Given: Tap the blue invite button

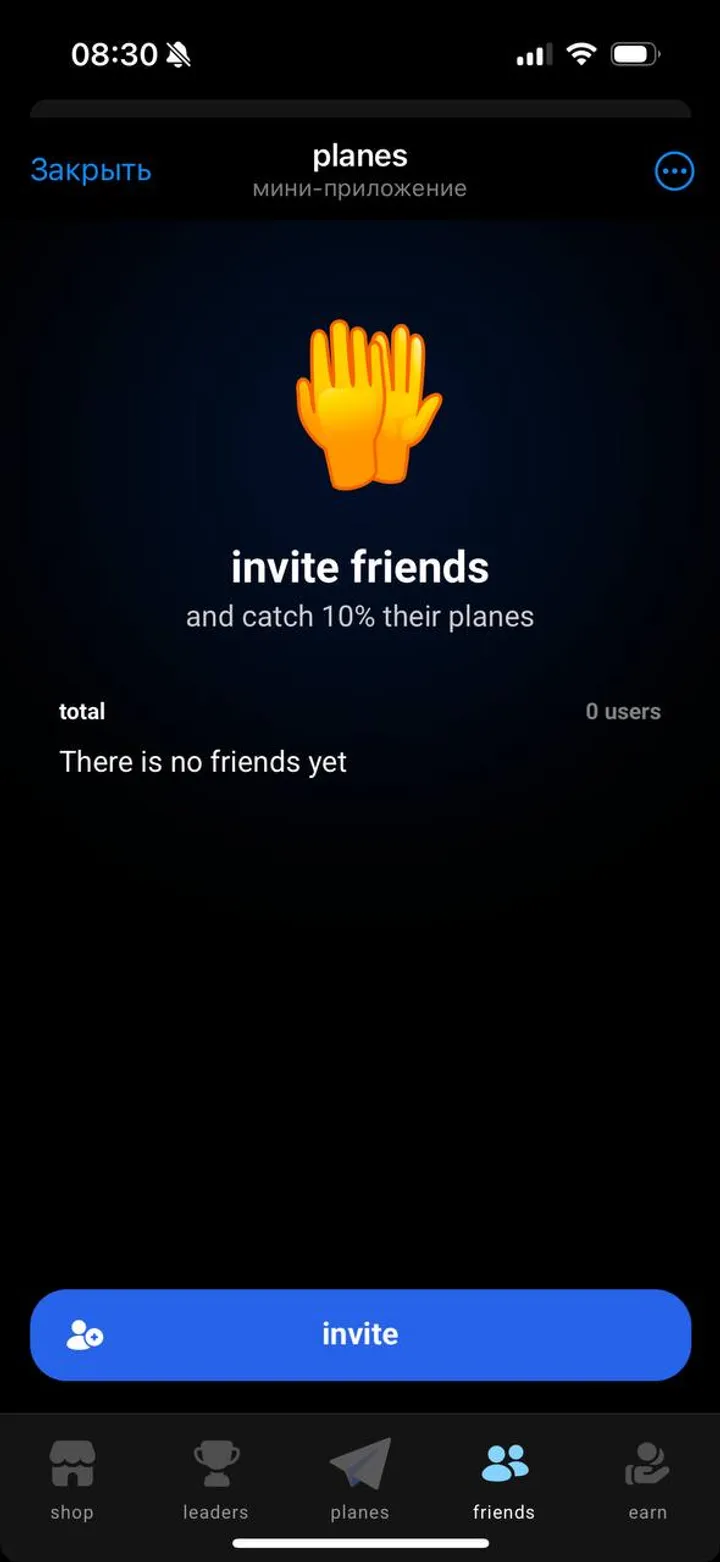Looking at the screenshot, I should click(x=360, y=1334).
